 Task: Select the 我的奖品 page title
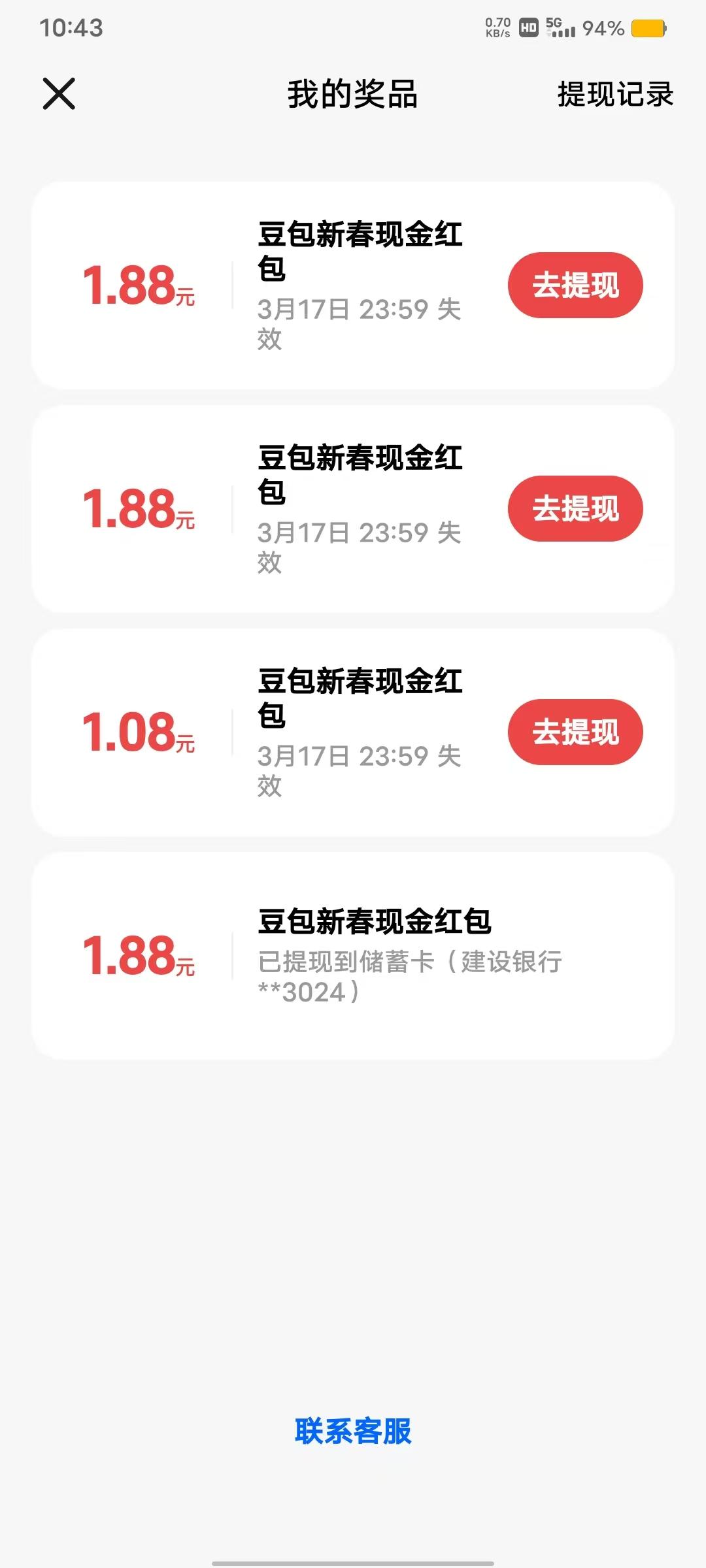click(x=353, y=96)
